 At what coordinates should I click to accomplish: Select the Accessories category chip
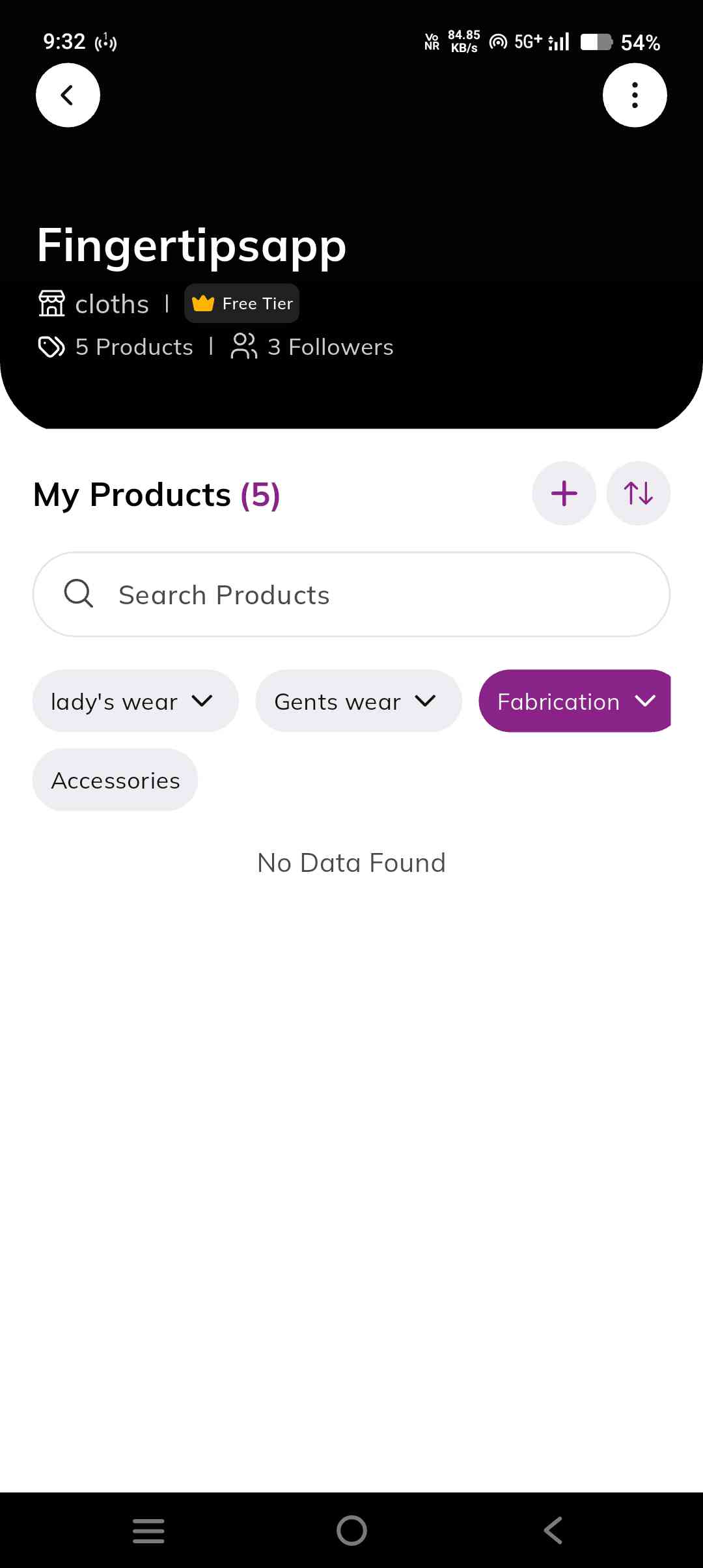point(115,780)
